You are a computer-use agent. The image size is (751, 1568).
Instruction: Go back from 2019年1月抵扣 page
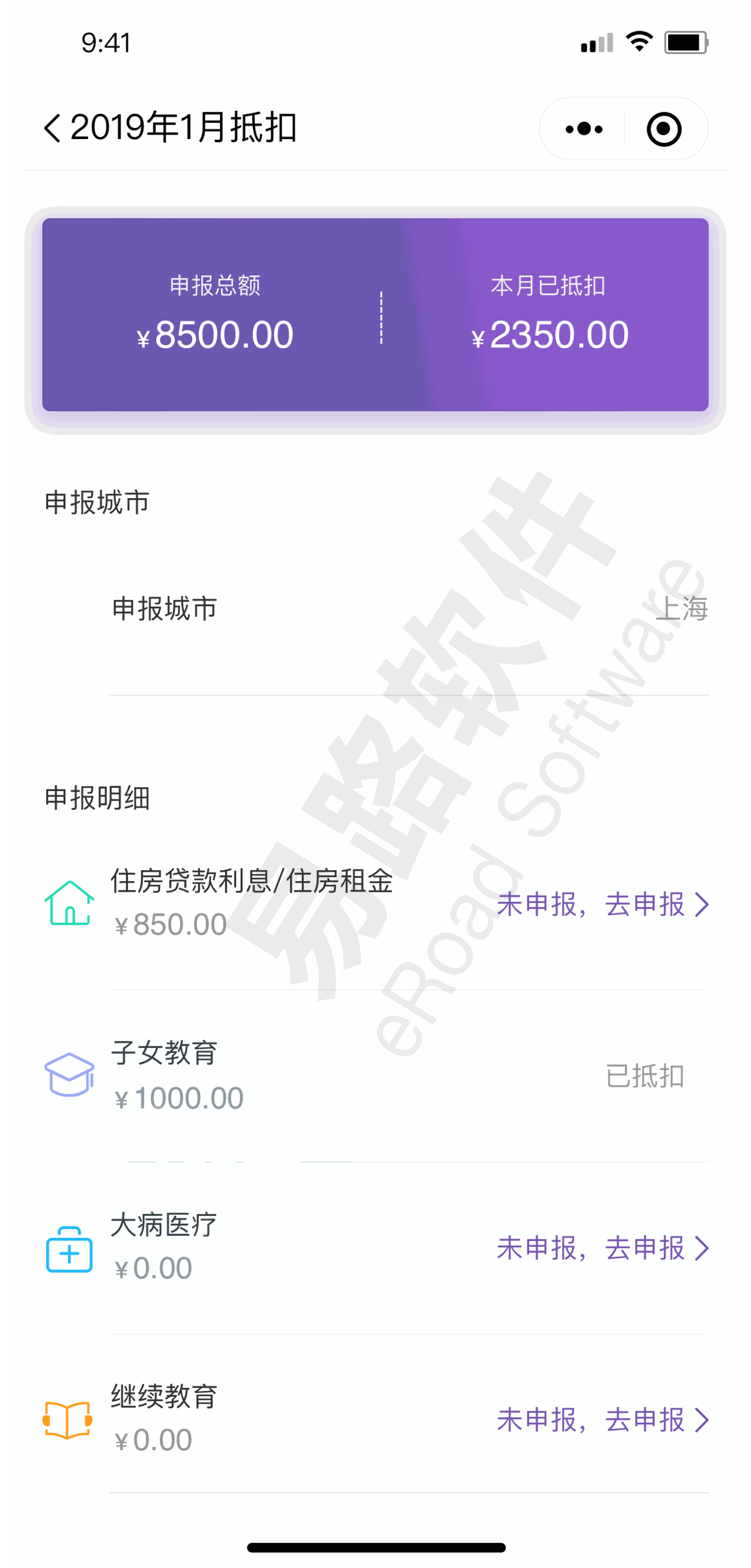[x=53, y=128]
